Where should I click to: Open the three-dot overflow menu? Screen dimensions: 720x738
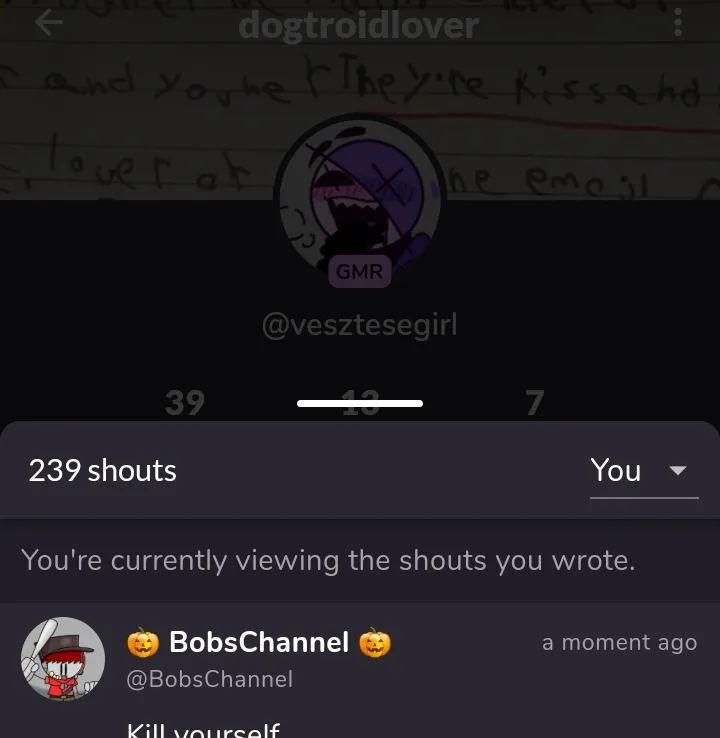pyautogui.click(x=678, y=23)
